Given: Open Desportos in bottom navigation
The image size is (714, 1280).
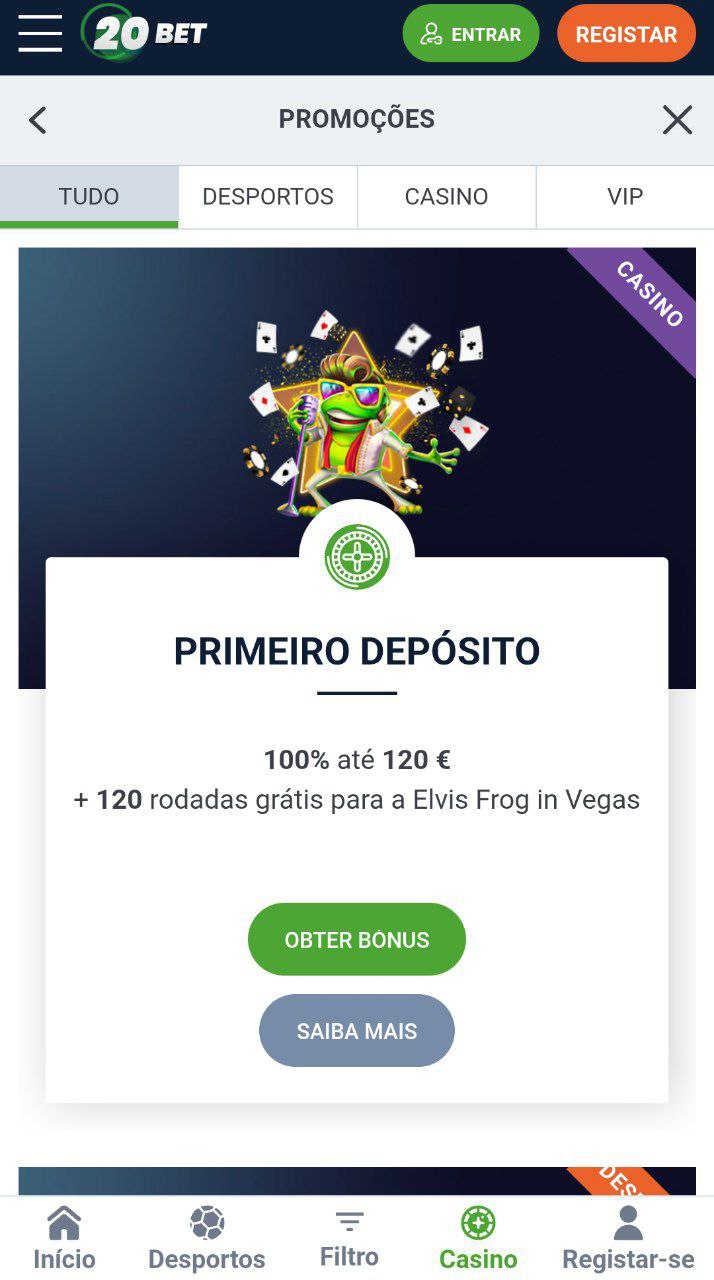Looking at the screenshot, I should coord(207,1238).
